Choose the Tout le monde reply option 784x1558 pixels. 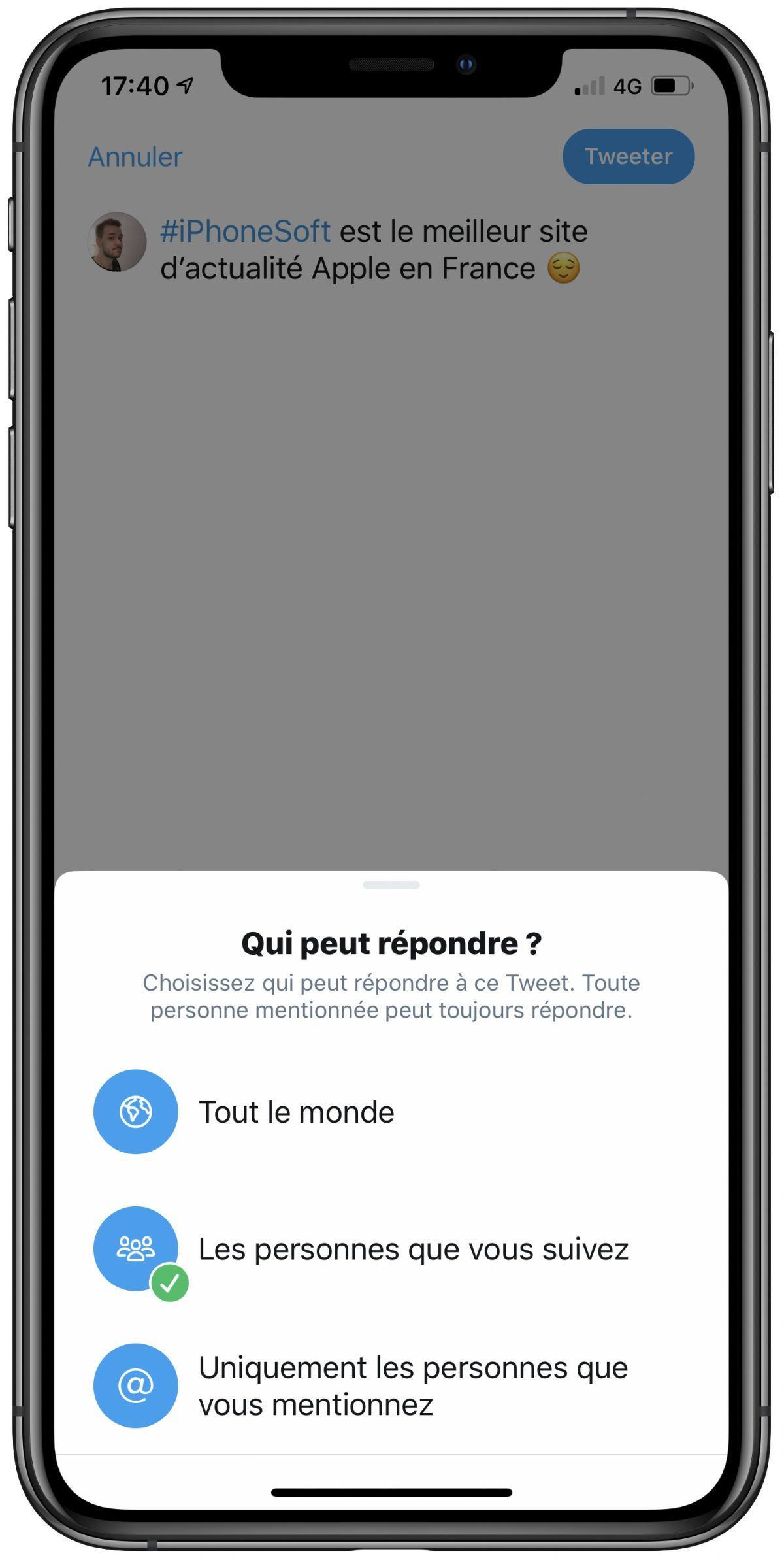297,1112
